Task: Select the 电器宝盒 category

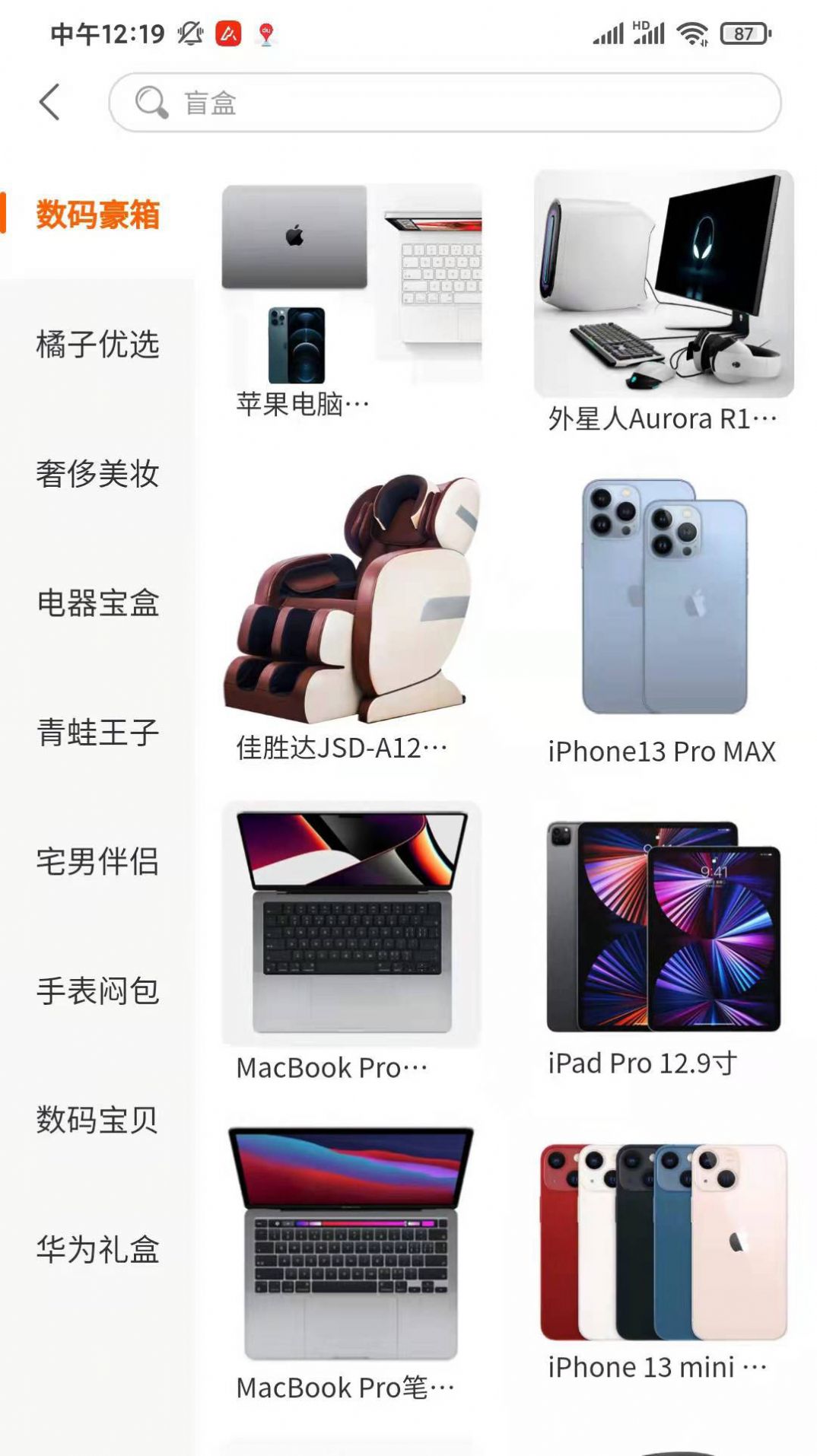Action: tap(97, 602)
